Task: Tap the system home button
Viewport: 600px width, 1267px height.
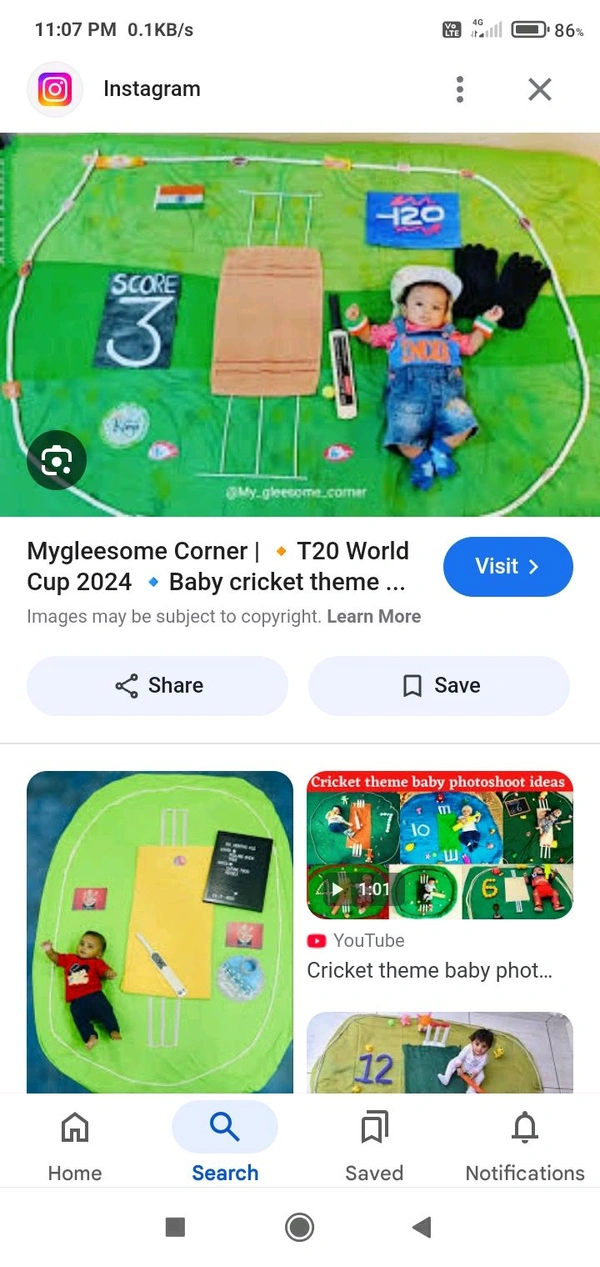Action: coord(299,1227)
